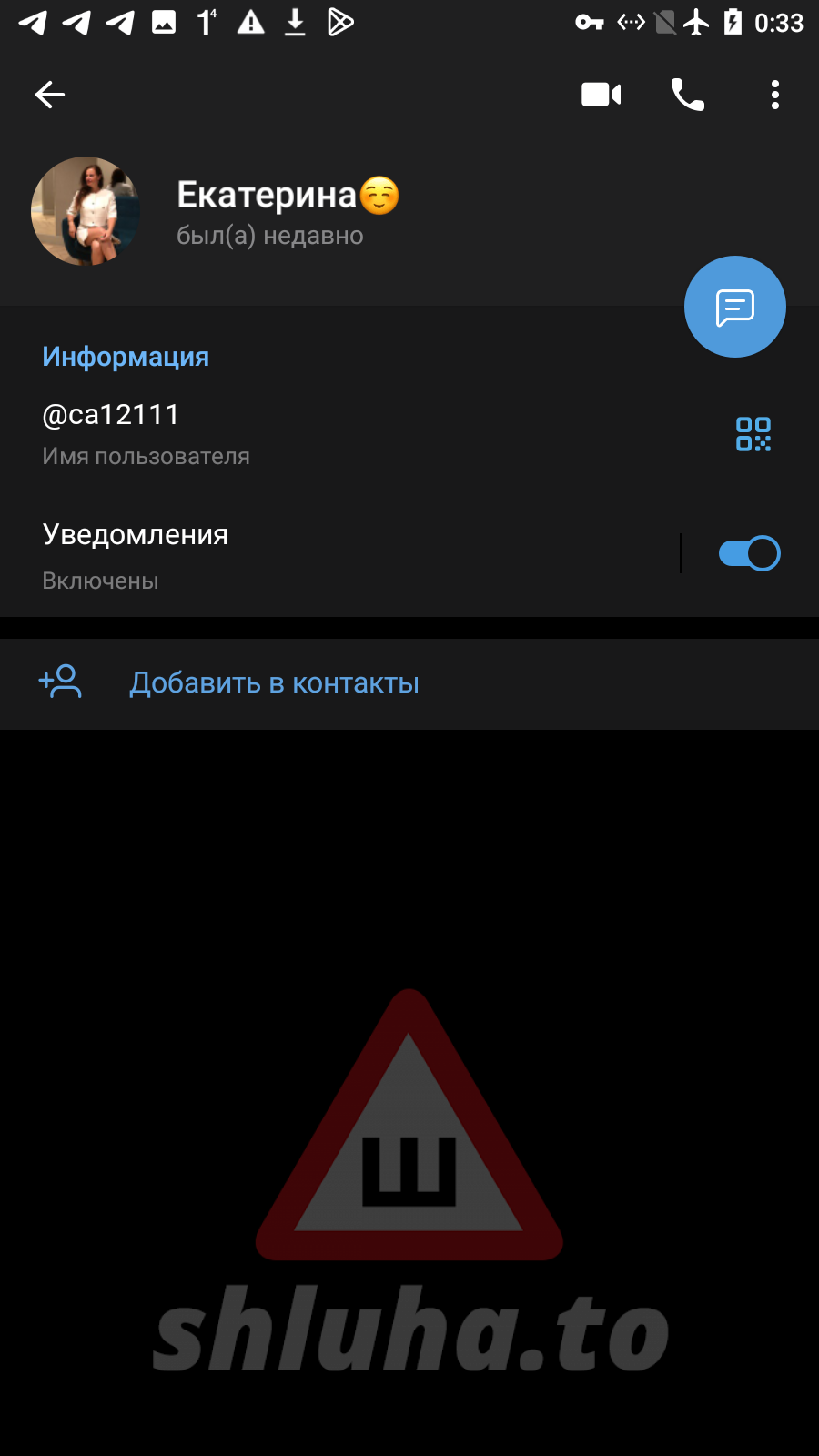Go back using the arrow icon

tap(50, 95)
